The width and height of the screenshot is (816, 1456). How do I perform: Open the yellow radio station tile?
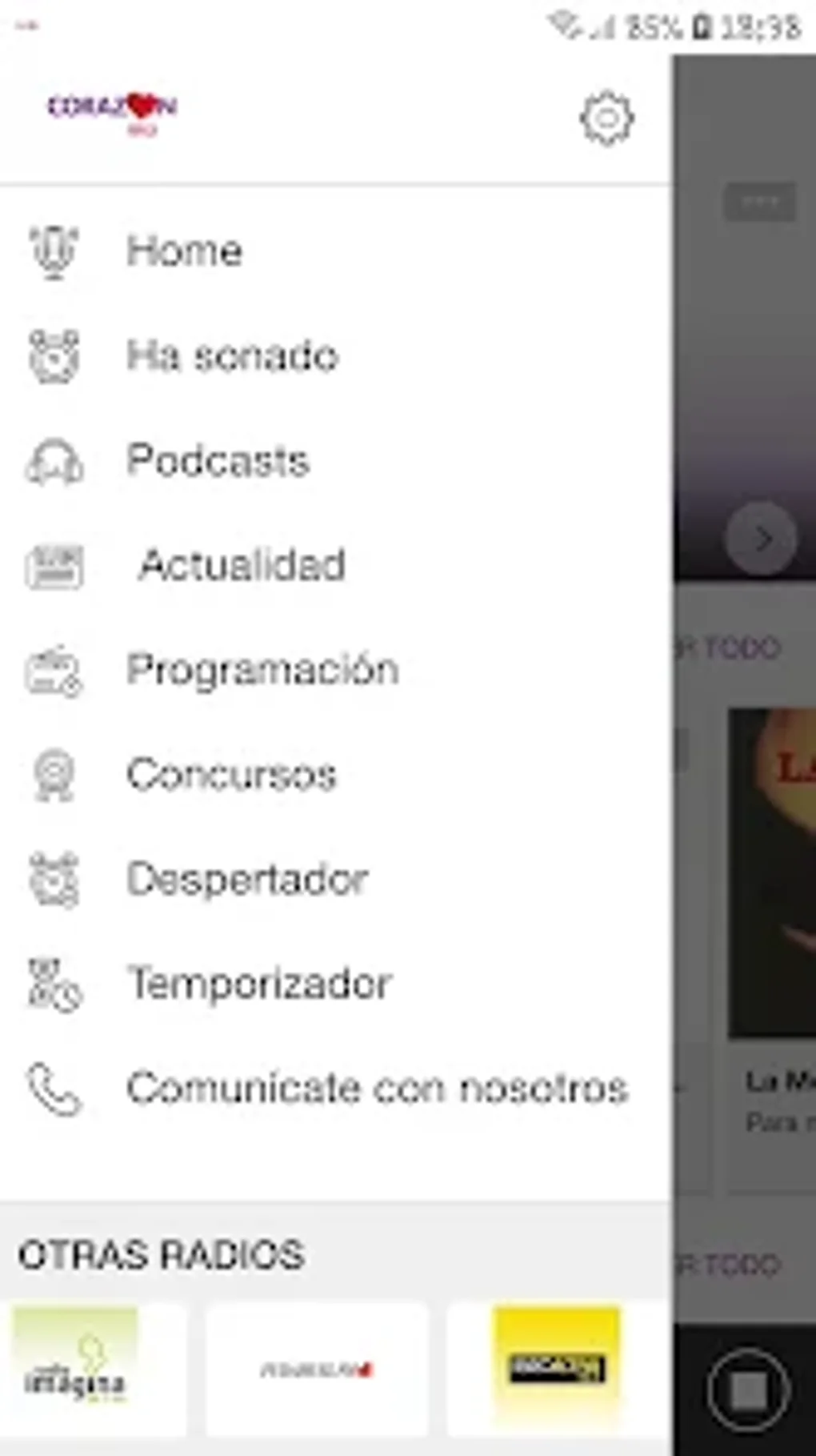tap(558, 1370)
